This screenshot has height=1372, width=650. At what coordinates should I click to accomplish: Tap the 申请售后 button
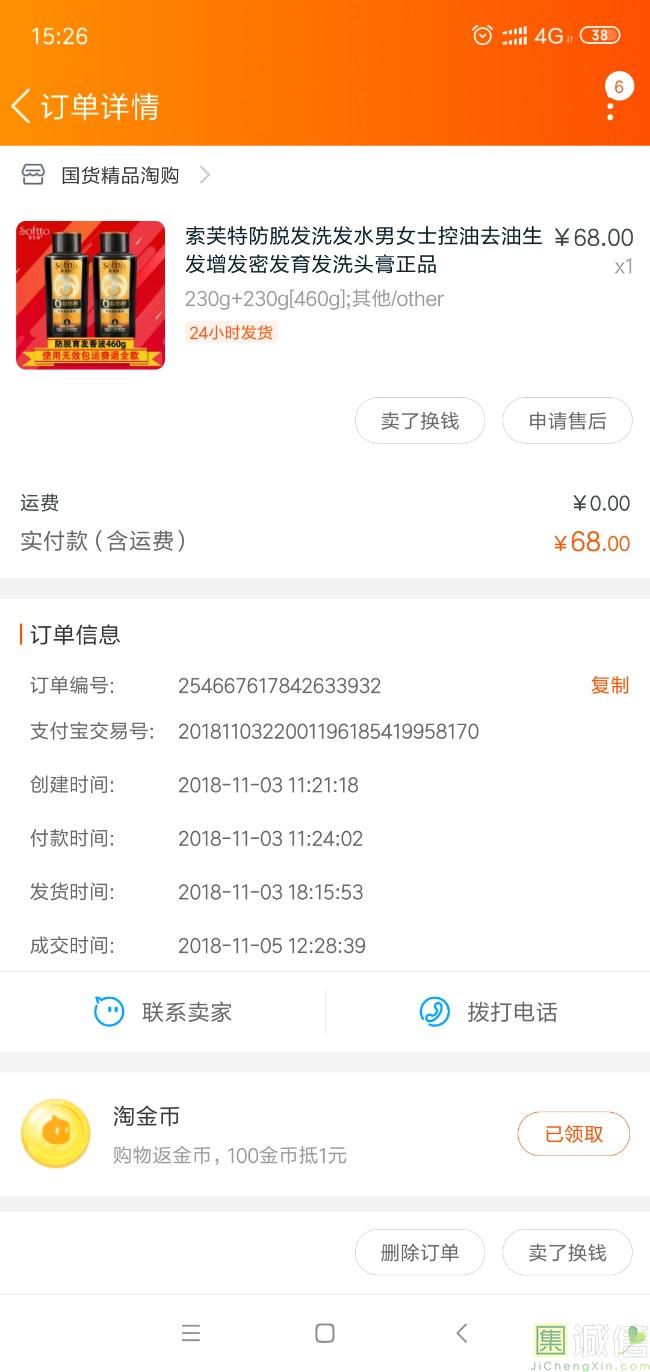click(567, 421)
